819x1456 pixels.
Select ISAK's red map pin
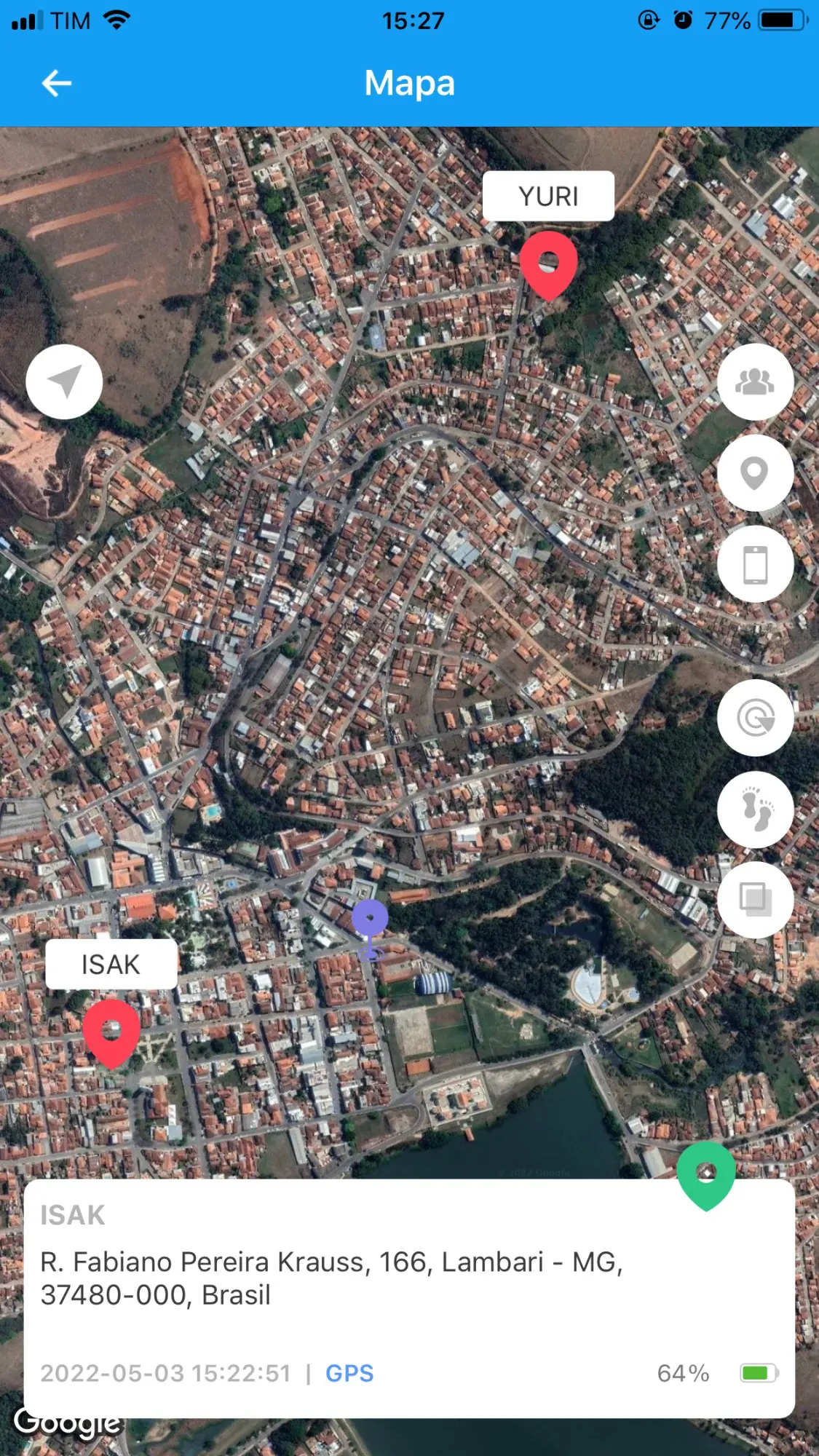(x=111, y=1032)
